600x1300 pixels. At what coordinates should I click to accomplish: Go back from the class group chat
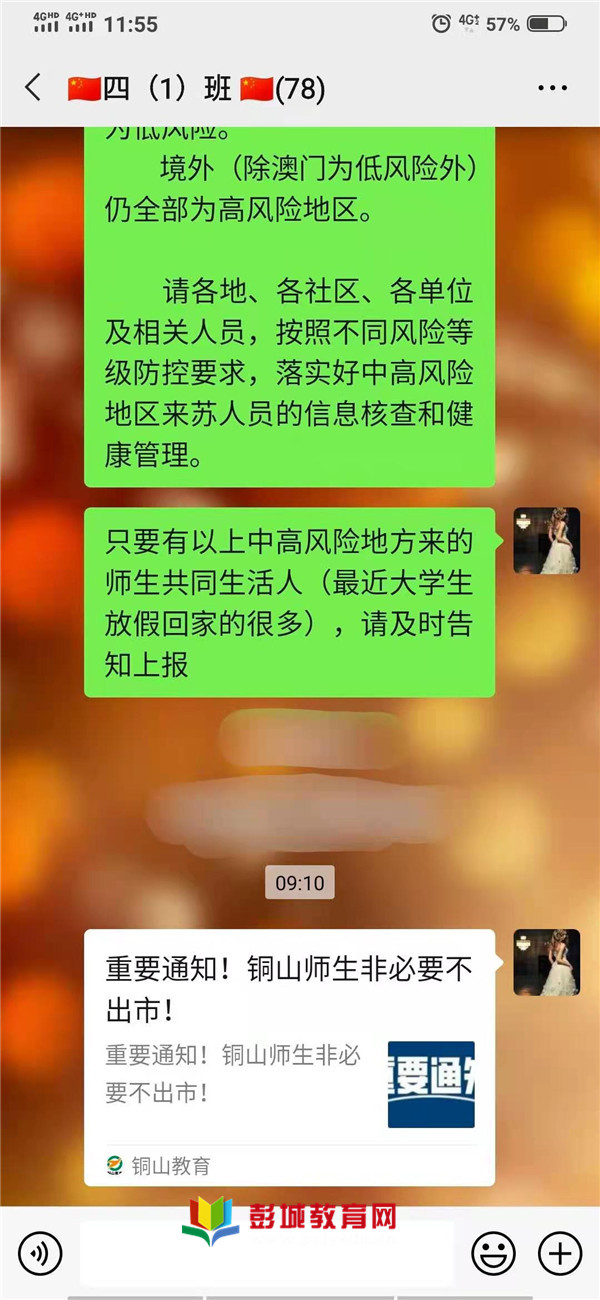point(33,88)
